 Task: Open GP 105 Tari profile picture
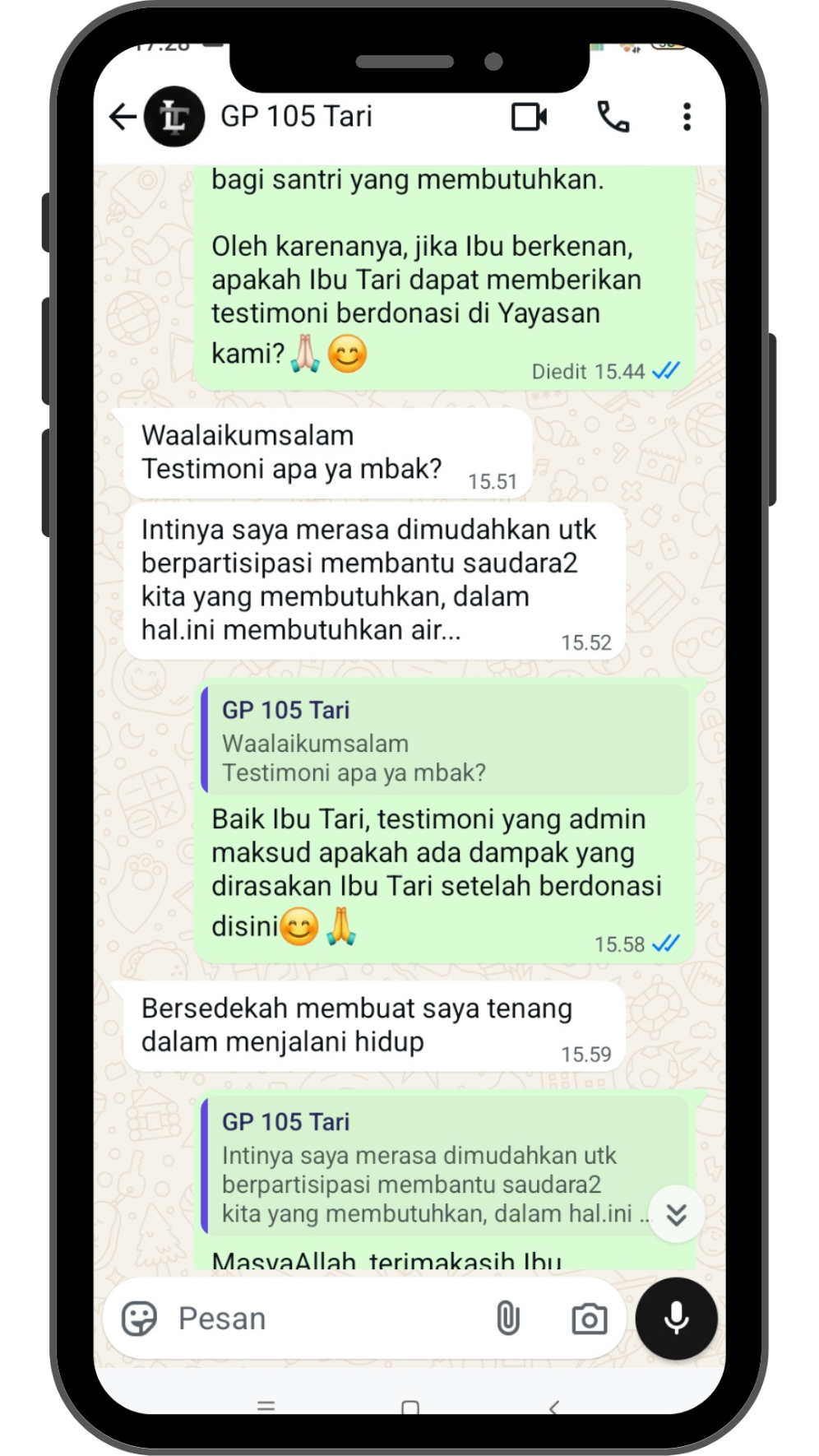point(174,117)
